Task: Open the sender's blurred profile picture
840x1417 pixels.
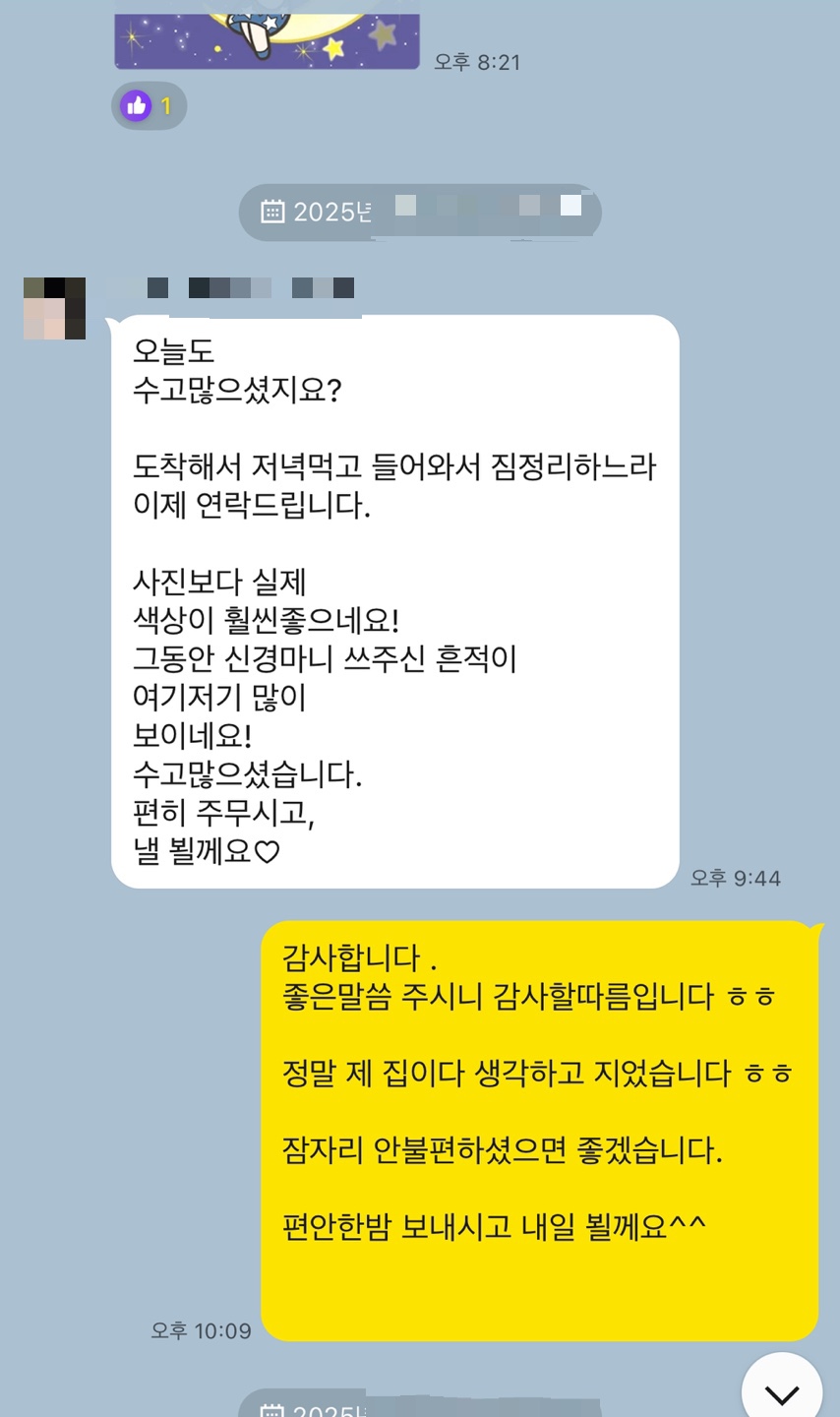Action: 54,308
